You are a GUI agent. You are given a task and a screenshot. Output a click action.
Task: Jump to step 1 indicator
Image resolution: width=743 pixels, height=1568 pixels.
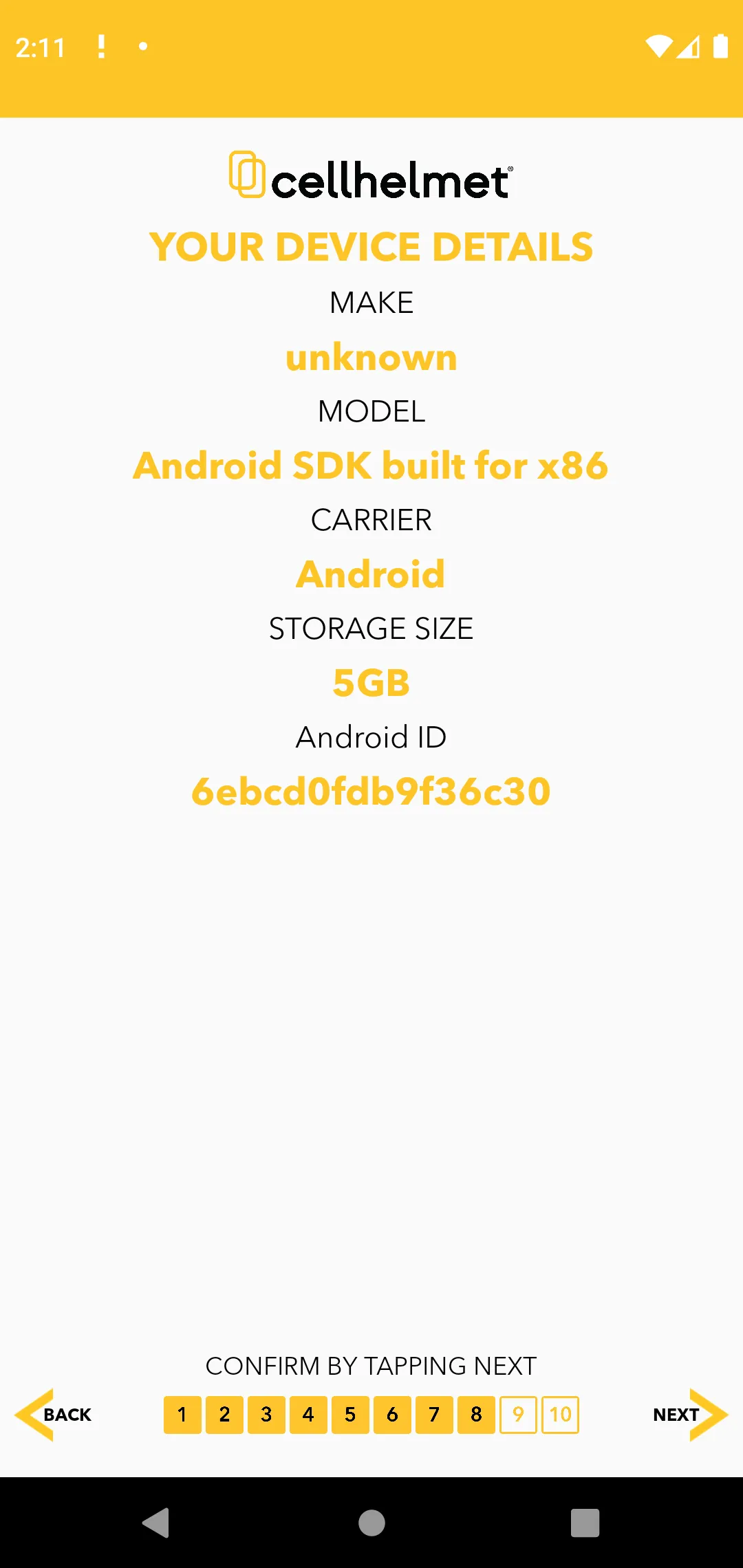tap(182, 1415)
